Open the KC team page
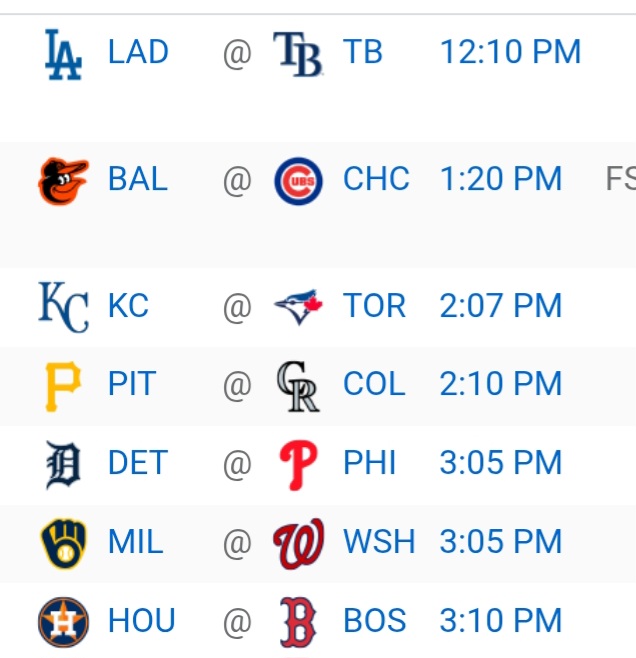 pyautogui.click(x=128, y=306)
